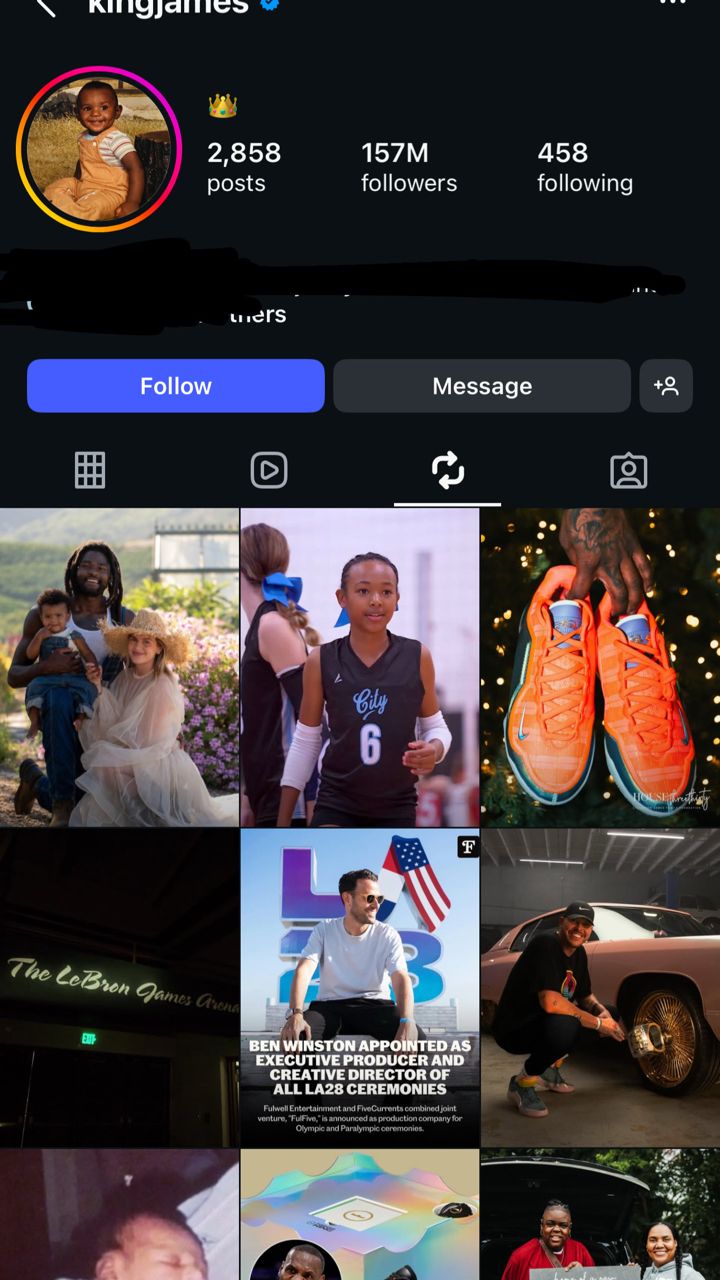Open the profile overflow menu
This screenshot has height=1280, width=720.
(x=671, y=4)
